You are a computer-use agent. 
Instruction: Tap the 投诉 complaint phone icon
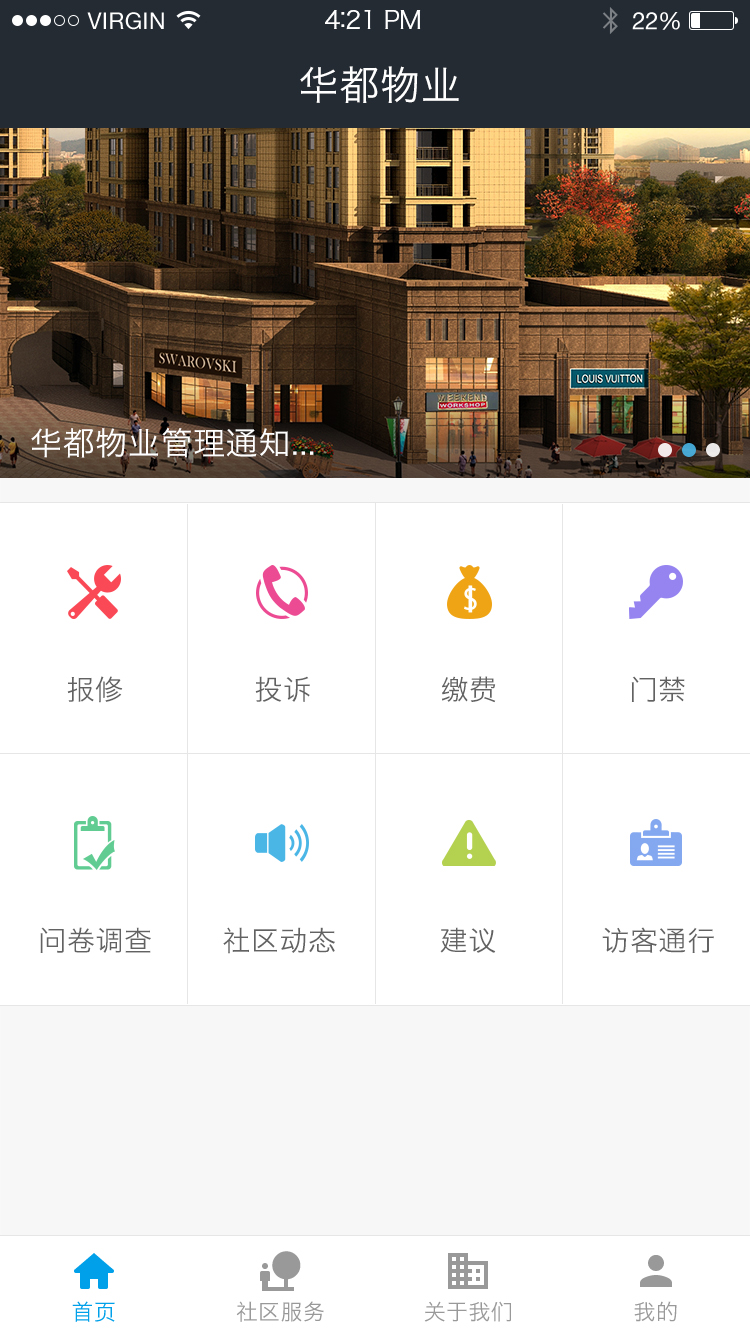click(x=281, y=592)
